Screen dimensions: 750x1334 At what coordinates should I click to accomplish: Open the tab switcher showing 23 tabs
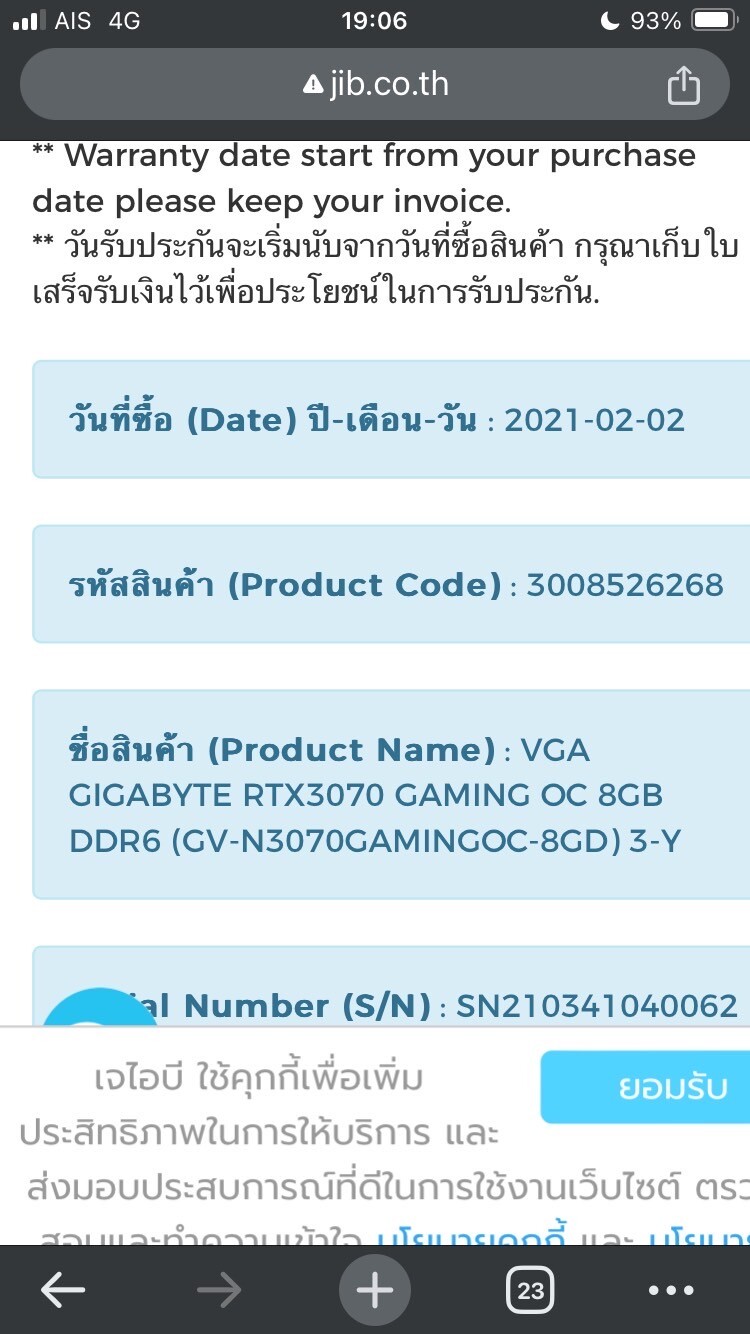point(531,1291)
